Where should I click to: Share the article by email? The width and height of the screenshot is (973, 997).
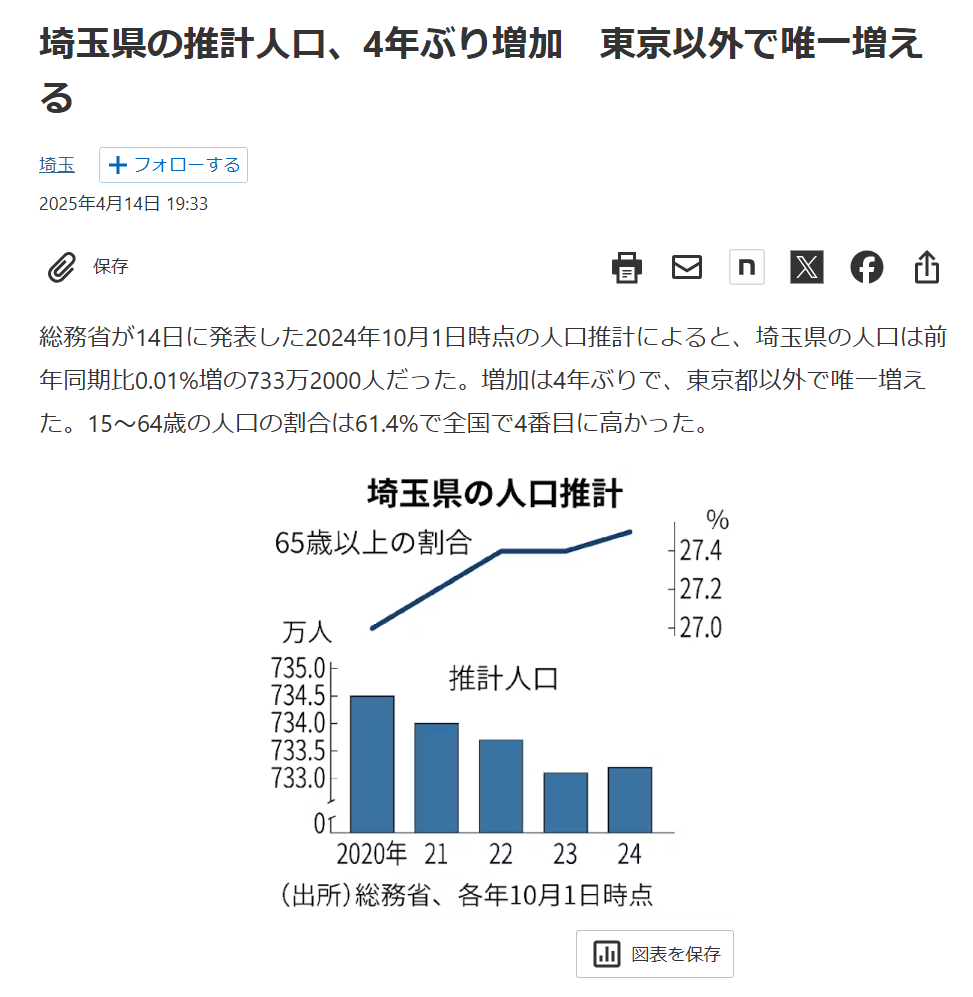coord(687,267)
